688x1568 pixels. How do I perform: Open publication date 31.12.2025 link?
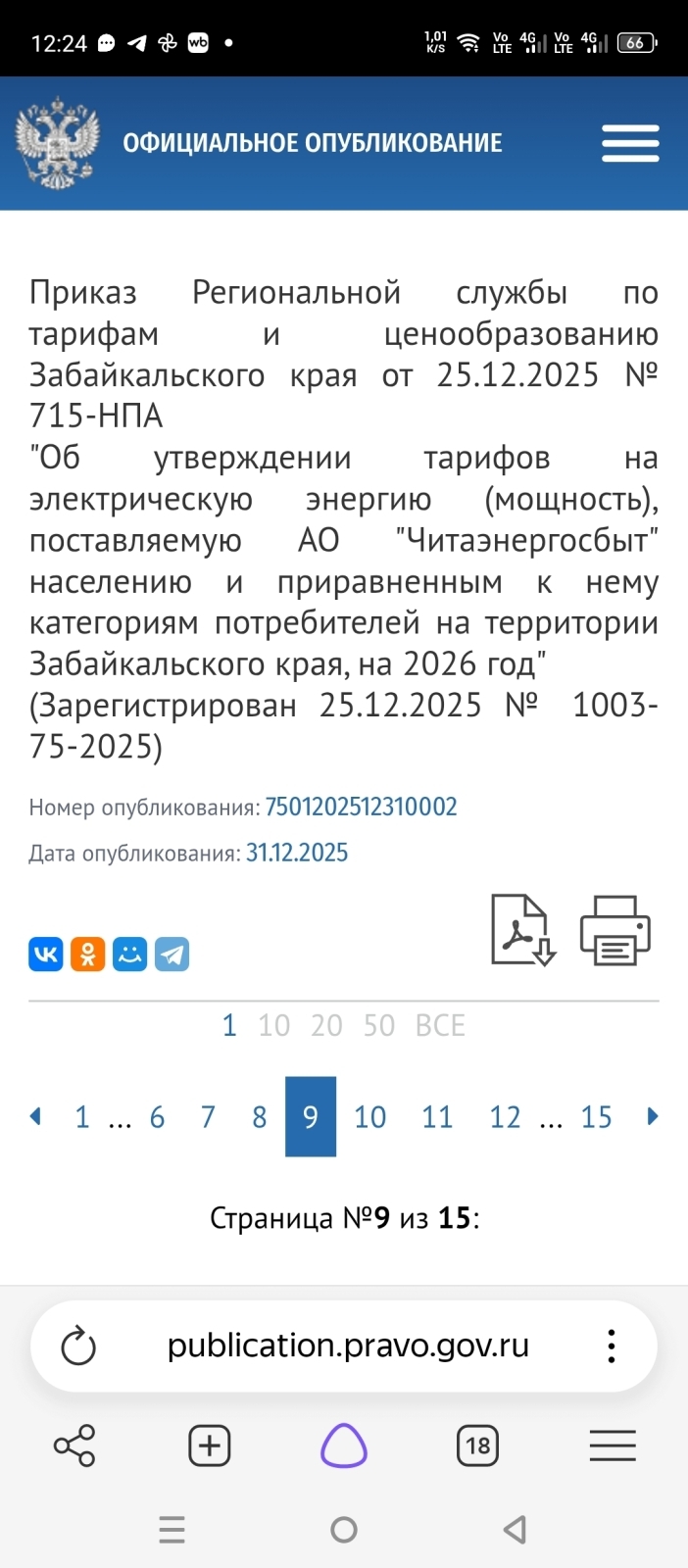click(x=297, y=853)
